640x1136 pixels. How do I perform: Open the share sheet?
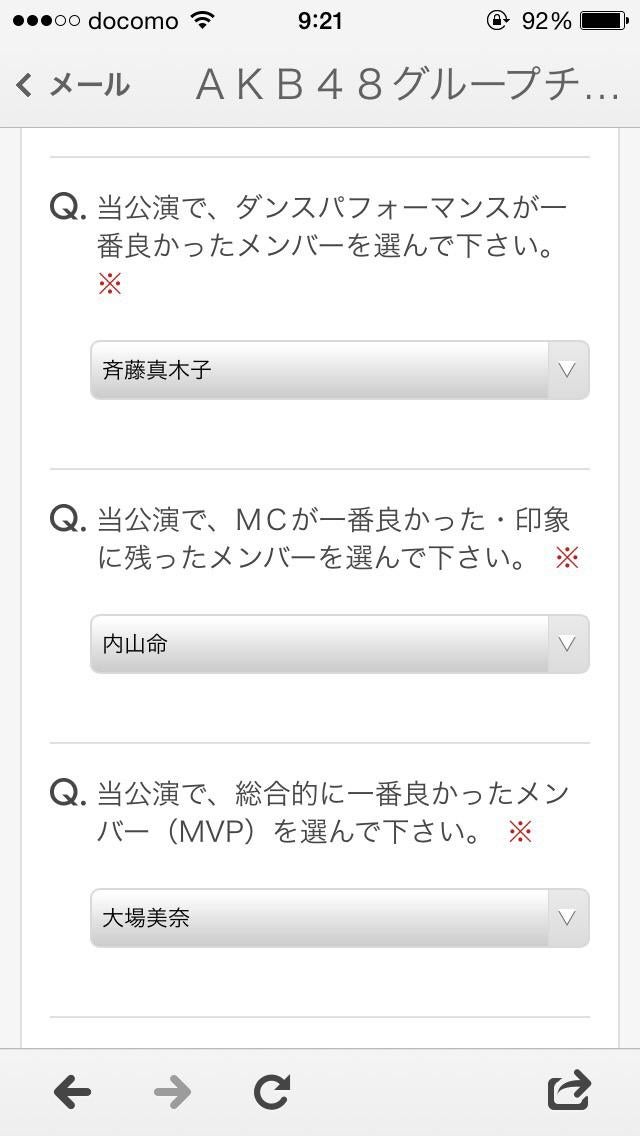click(569, 1091)
